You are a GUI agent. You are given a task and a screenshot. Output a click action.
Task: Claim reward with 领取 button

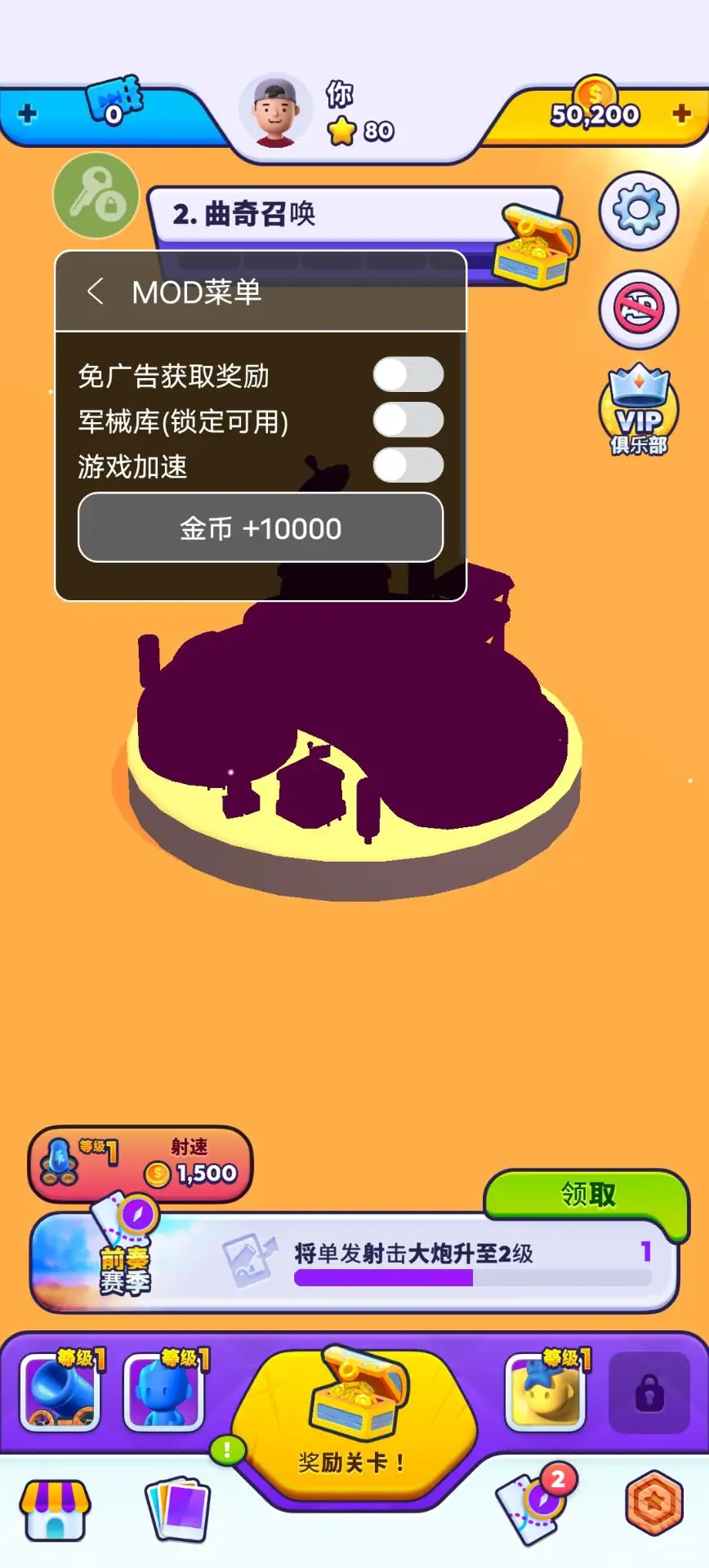coord(587,1195)
